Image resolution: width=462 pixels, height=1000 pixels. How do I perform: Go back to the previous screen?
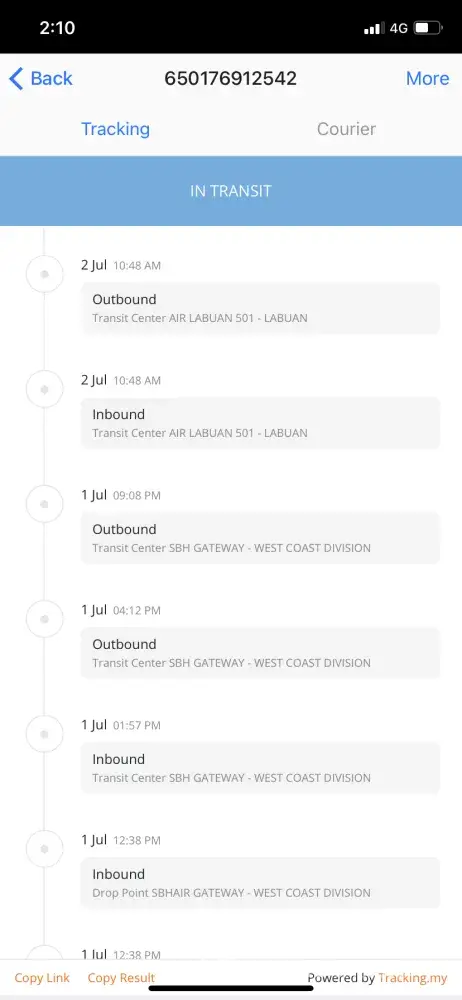click(41, 78)
